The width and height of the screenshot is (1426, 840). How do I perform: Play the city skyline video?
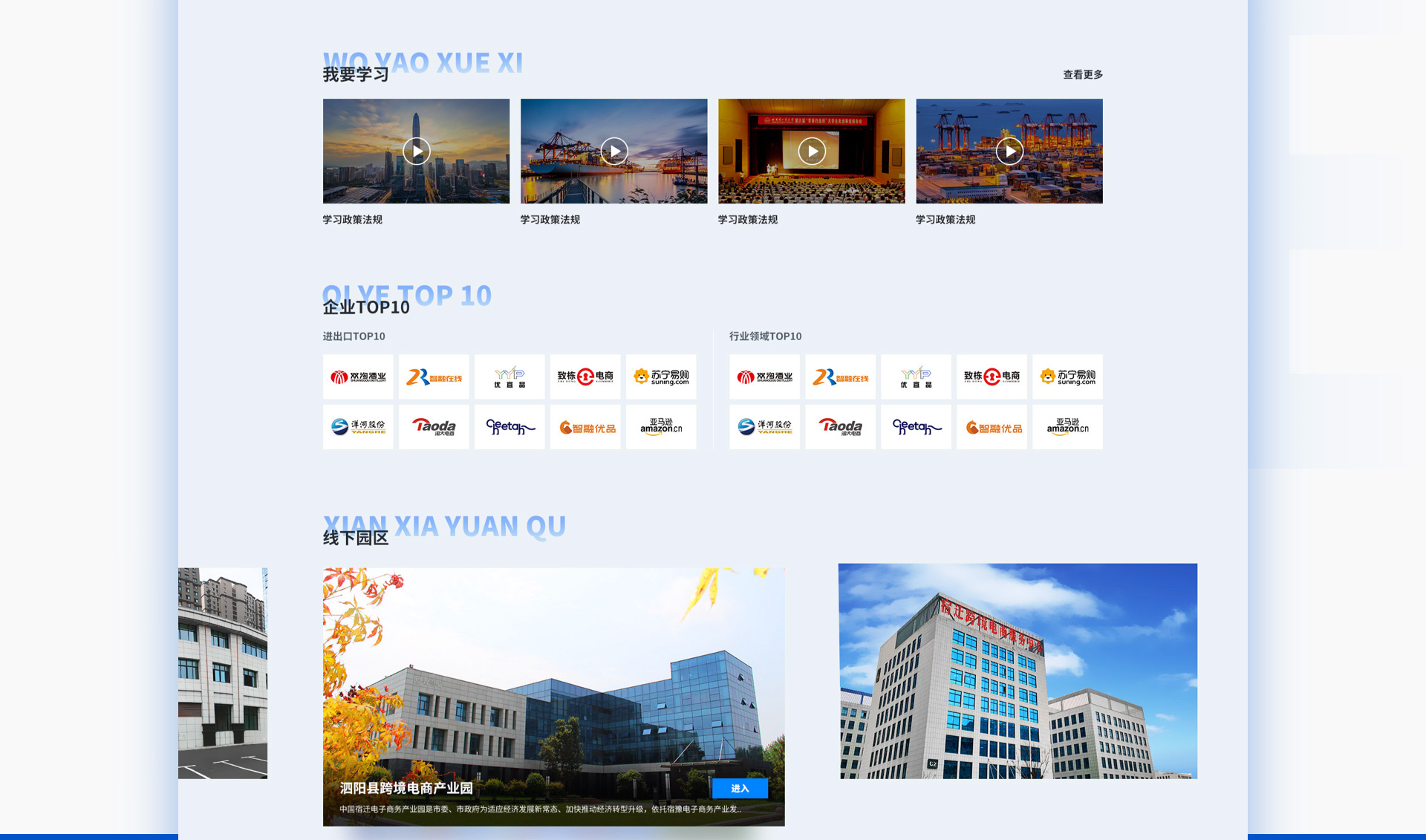click(416, 152)
